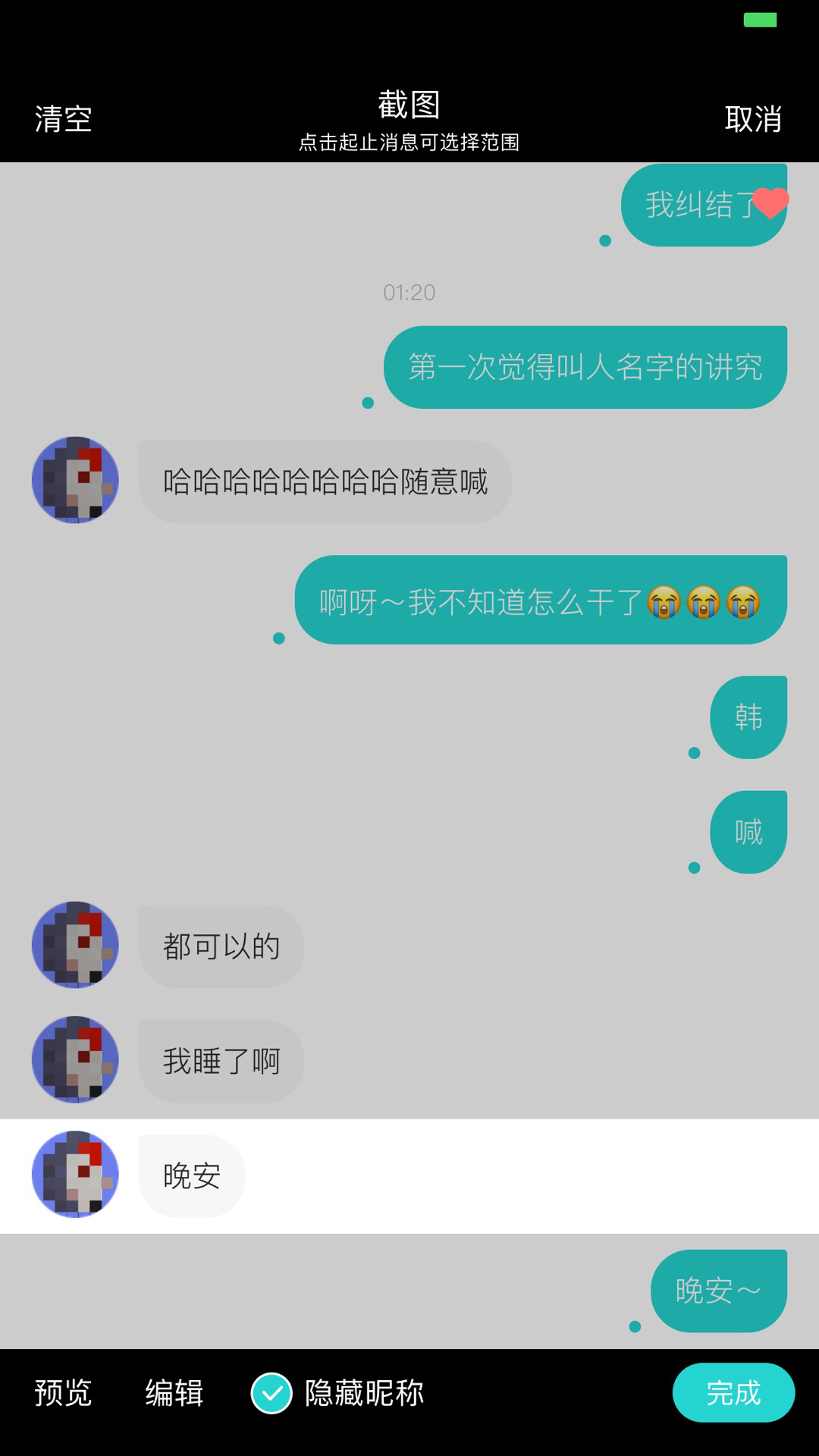Screen dimensions: 819x1456
Task: Select the sent message 晚安～
Action: [719, 1291]
